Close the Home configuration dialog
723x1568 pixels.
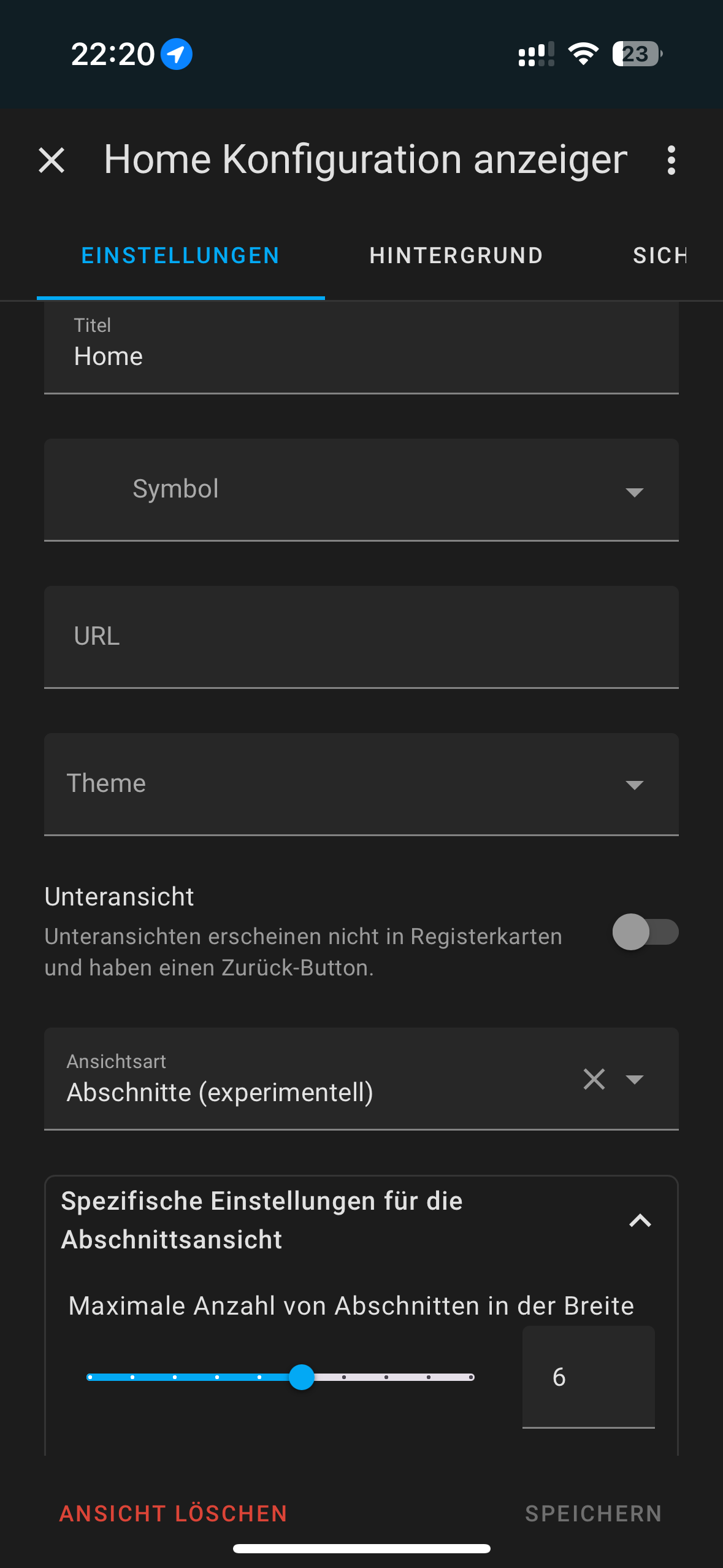[x=52, y=161]
